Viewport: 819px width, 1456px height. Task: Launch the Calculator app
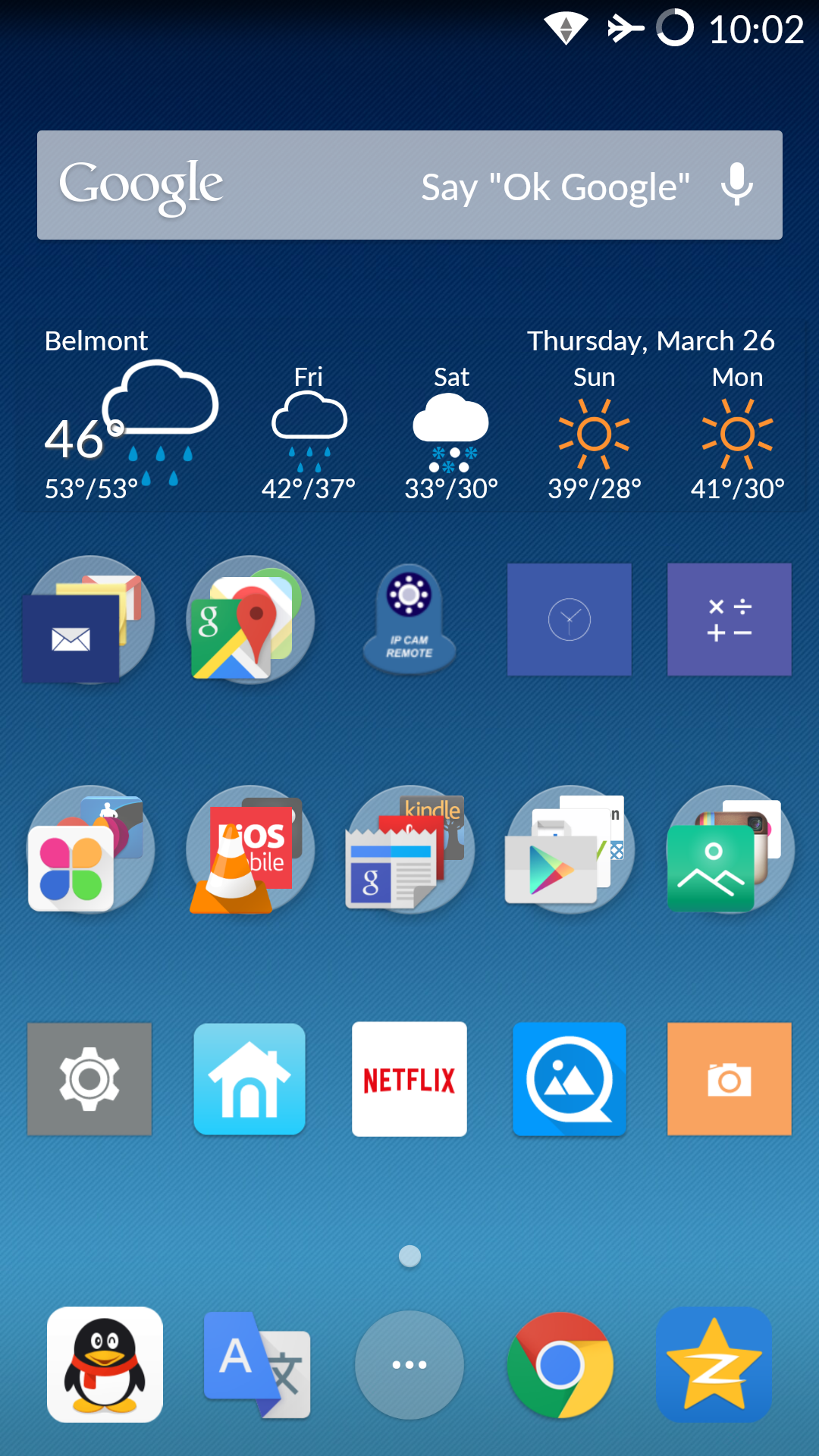tap(730, 620)
